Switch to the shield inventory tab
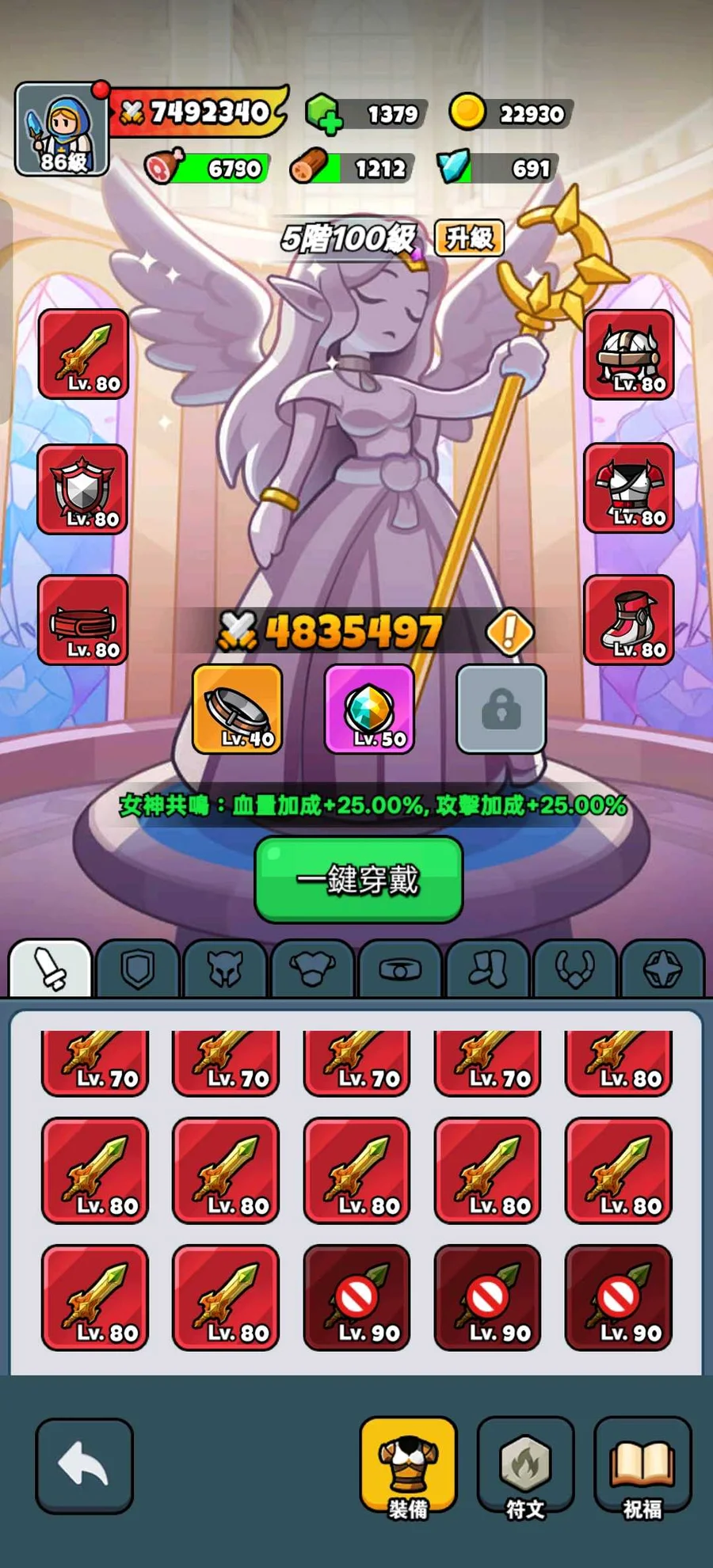This screenshot has height=1568, width=713. tap(138, 969)
